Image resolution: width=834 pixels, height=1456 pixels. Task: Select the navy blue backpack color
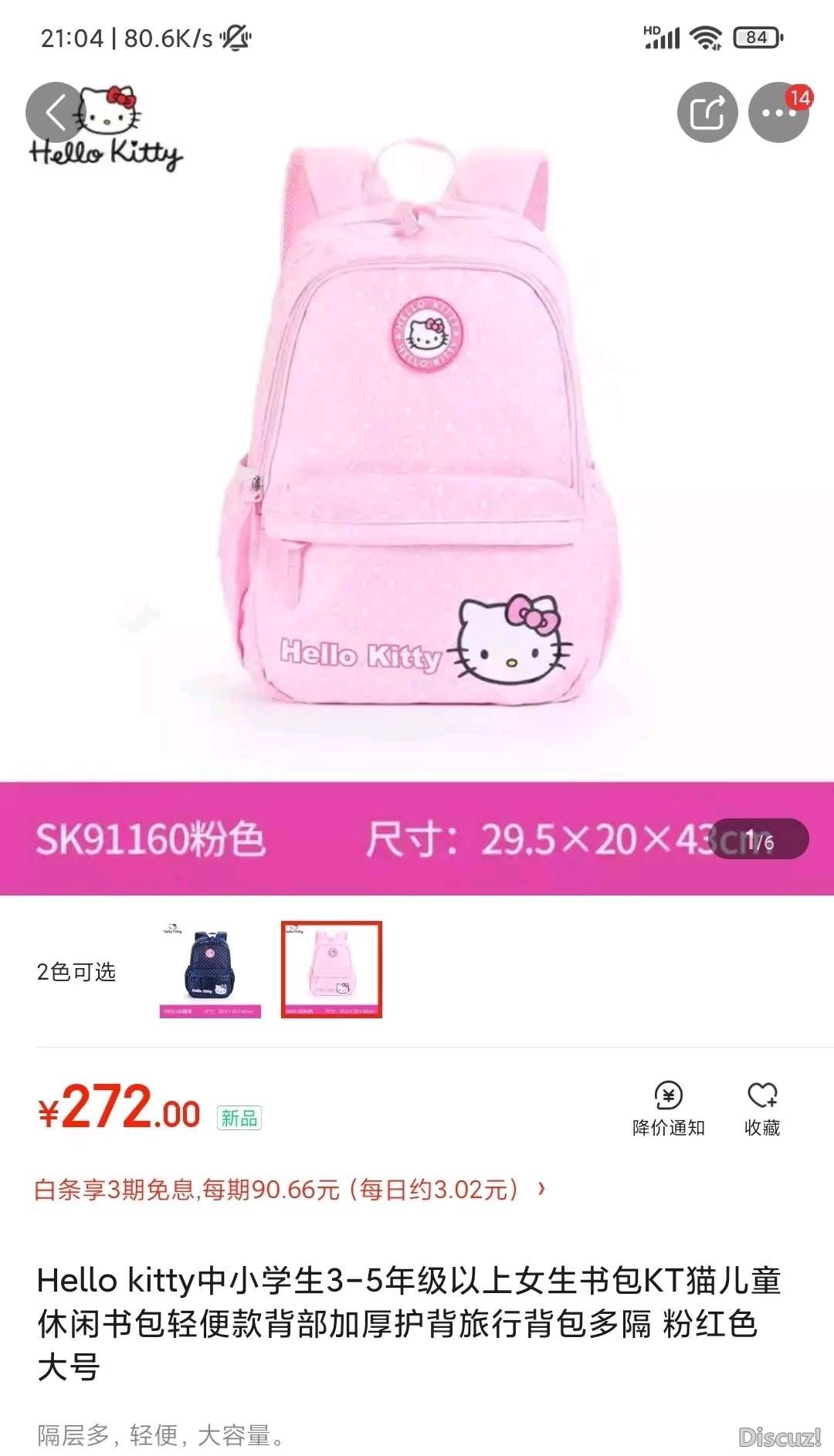[210, 970]
